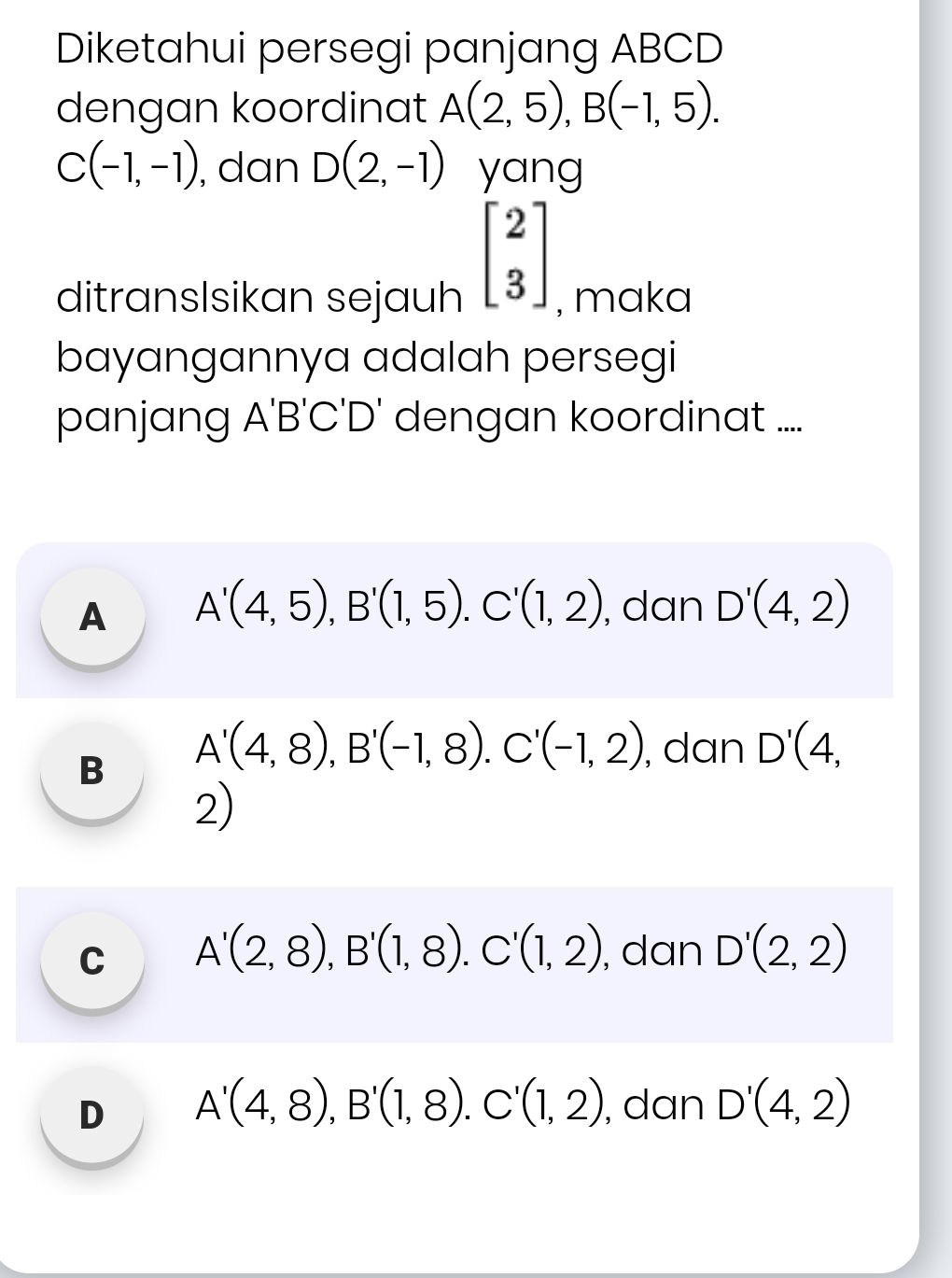
Task: Select answer option D circle badge
Action: (x=91, y=1113)
